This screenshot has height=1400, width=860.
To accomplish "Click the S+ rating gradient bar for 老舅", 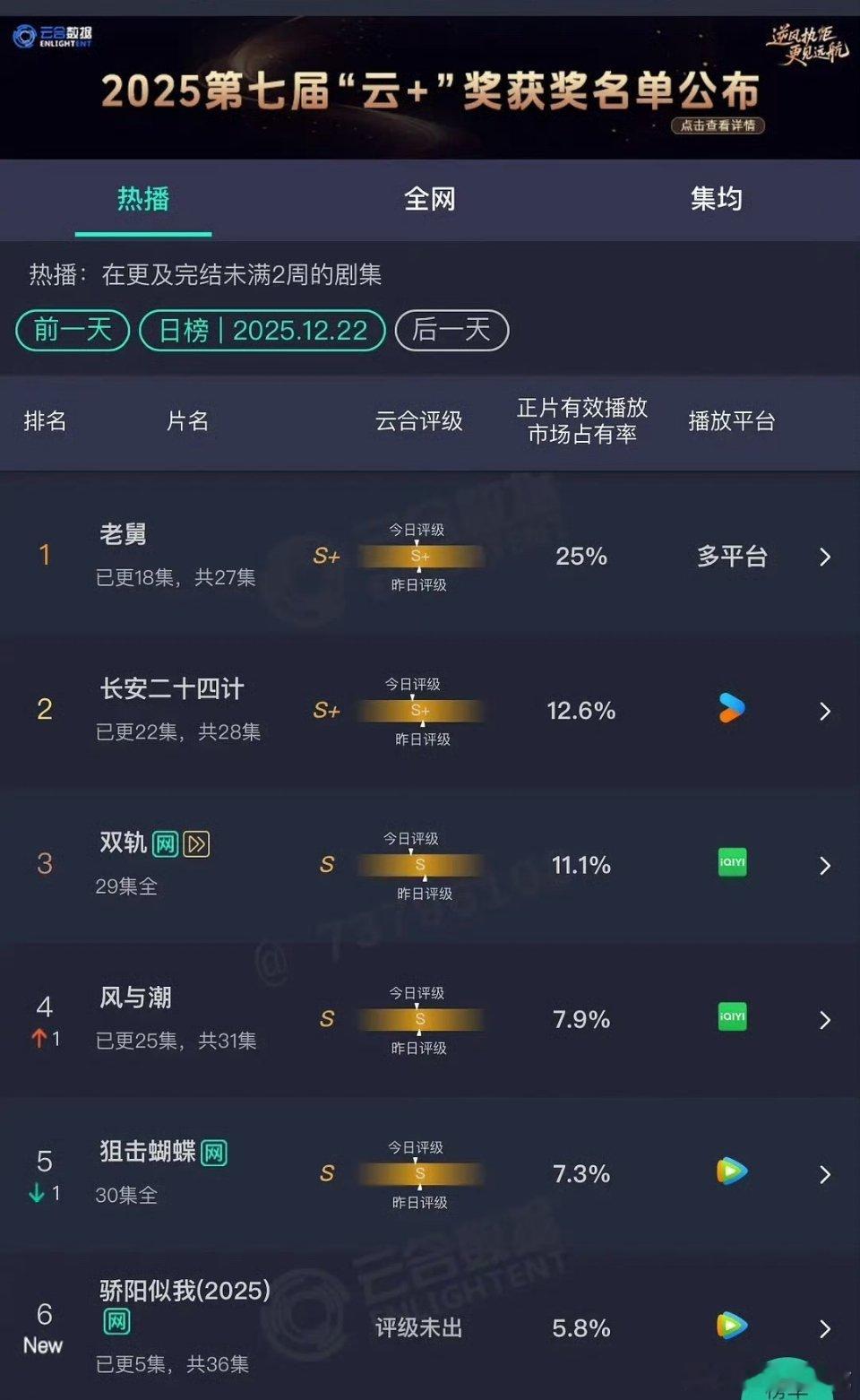I will coord(420,556).
